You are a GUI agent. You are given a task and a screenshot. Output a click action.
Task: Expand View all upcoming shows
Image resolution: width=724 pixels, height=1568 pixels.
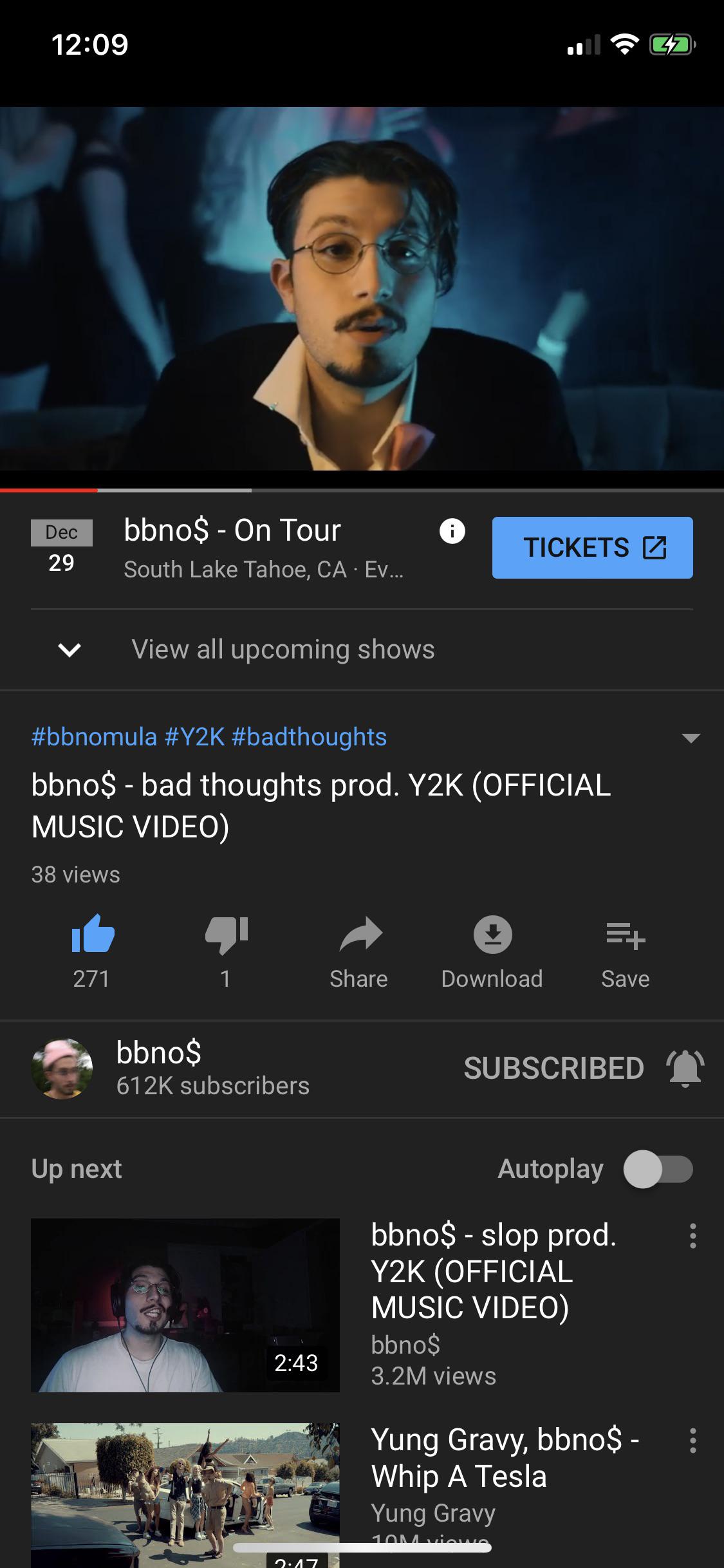point(283,649)
